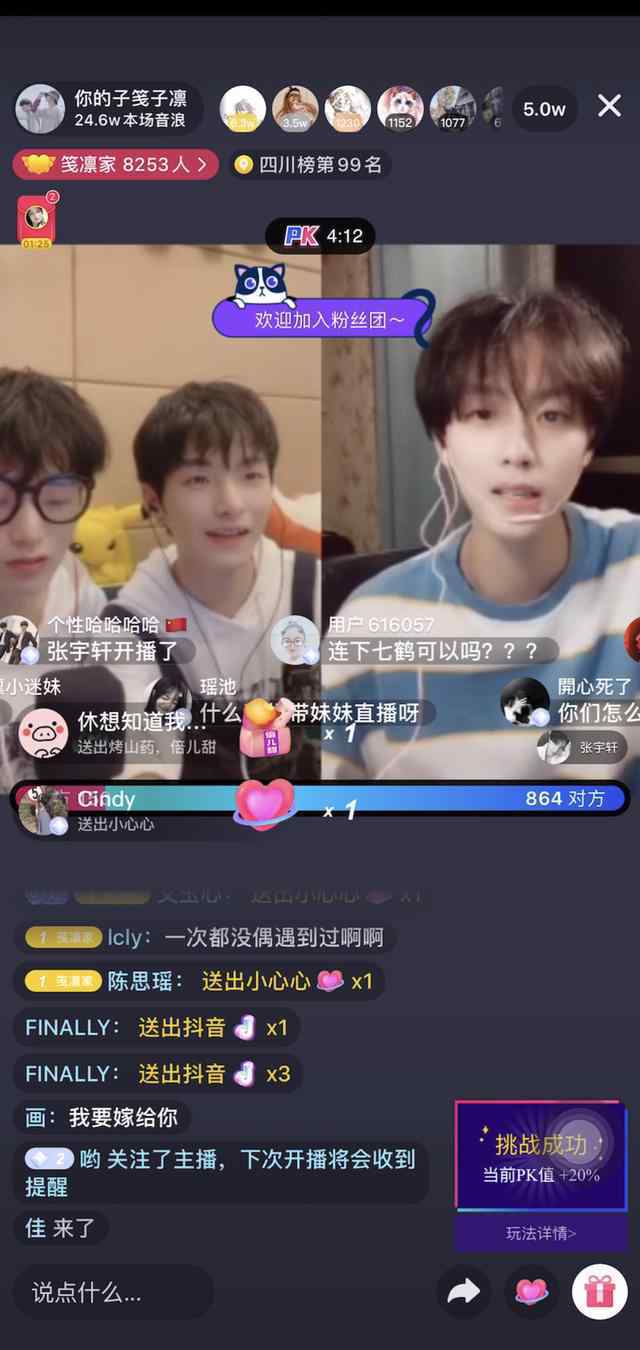Open the 说点什么 comment field
This screenshot has height=1350, width=640.
click(112, 1292)
